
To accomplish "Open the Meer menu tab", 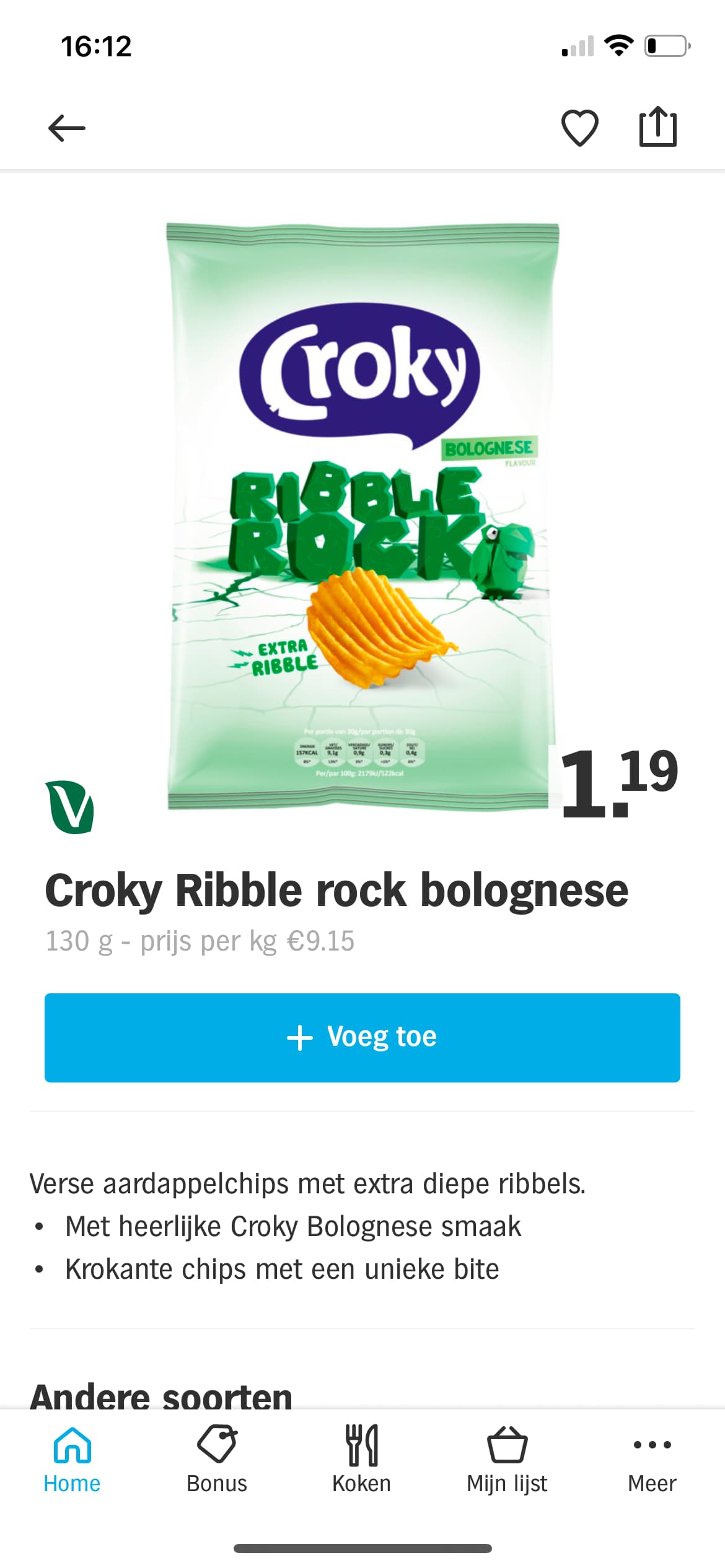I will point(652,1460).
